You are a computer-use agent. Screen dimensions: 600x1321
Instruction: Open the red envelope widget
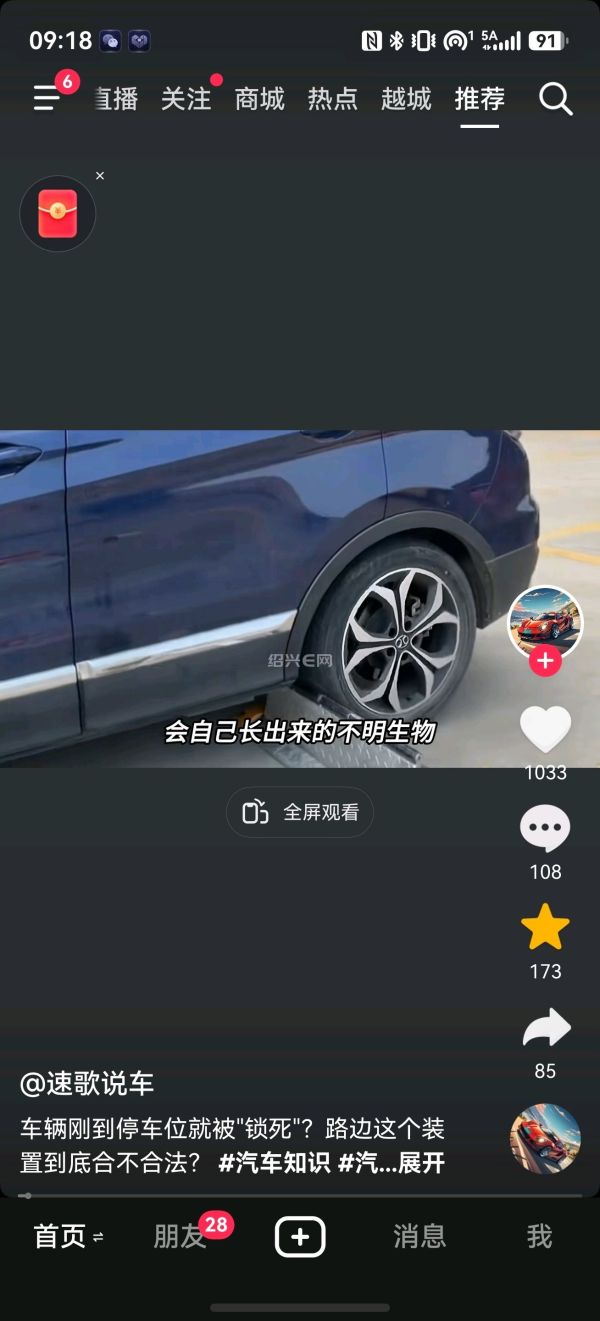click(x=58, y=213)
